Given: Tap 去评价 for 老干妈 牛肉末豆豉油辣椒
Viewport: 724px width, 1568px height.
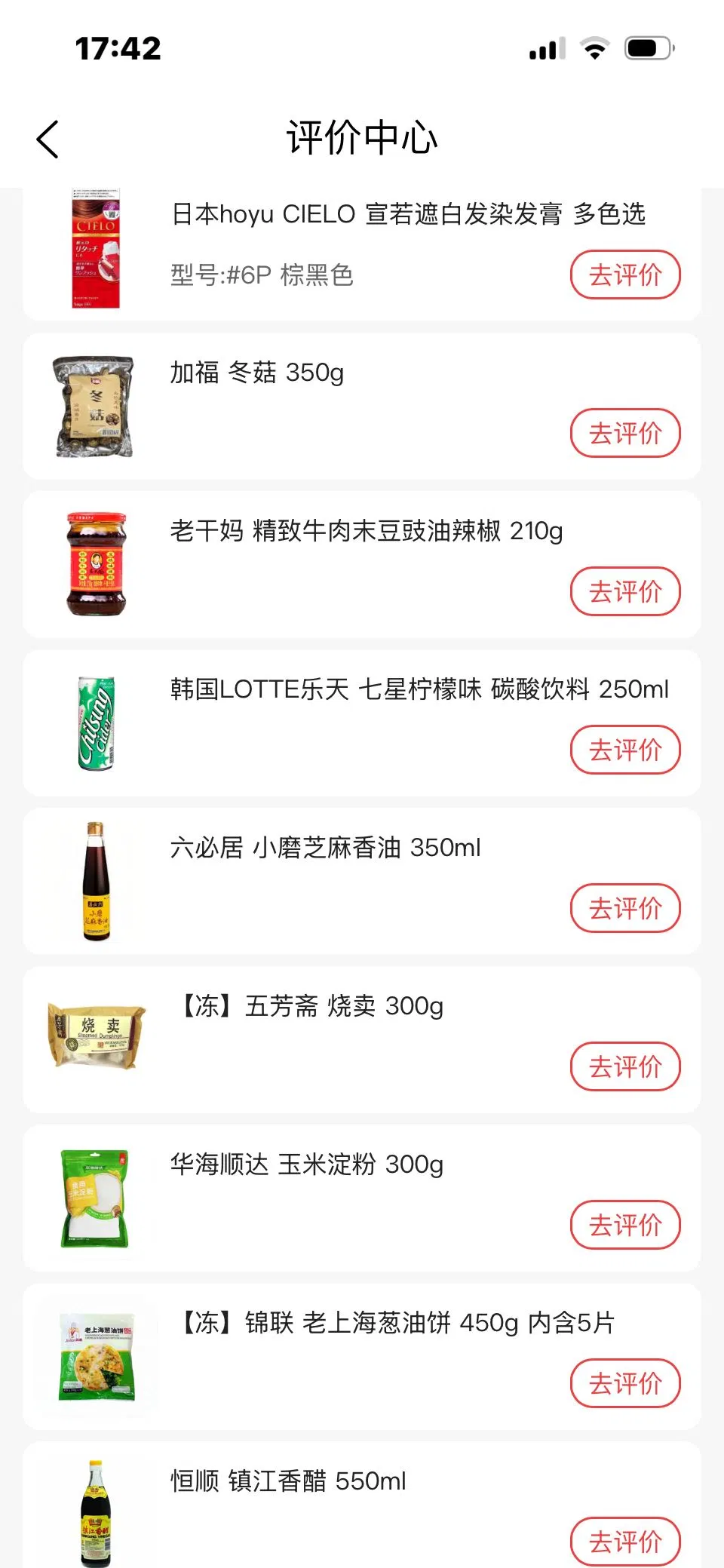Looking at the screenshot, I should click(x=624, y=591).
